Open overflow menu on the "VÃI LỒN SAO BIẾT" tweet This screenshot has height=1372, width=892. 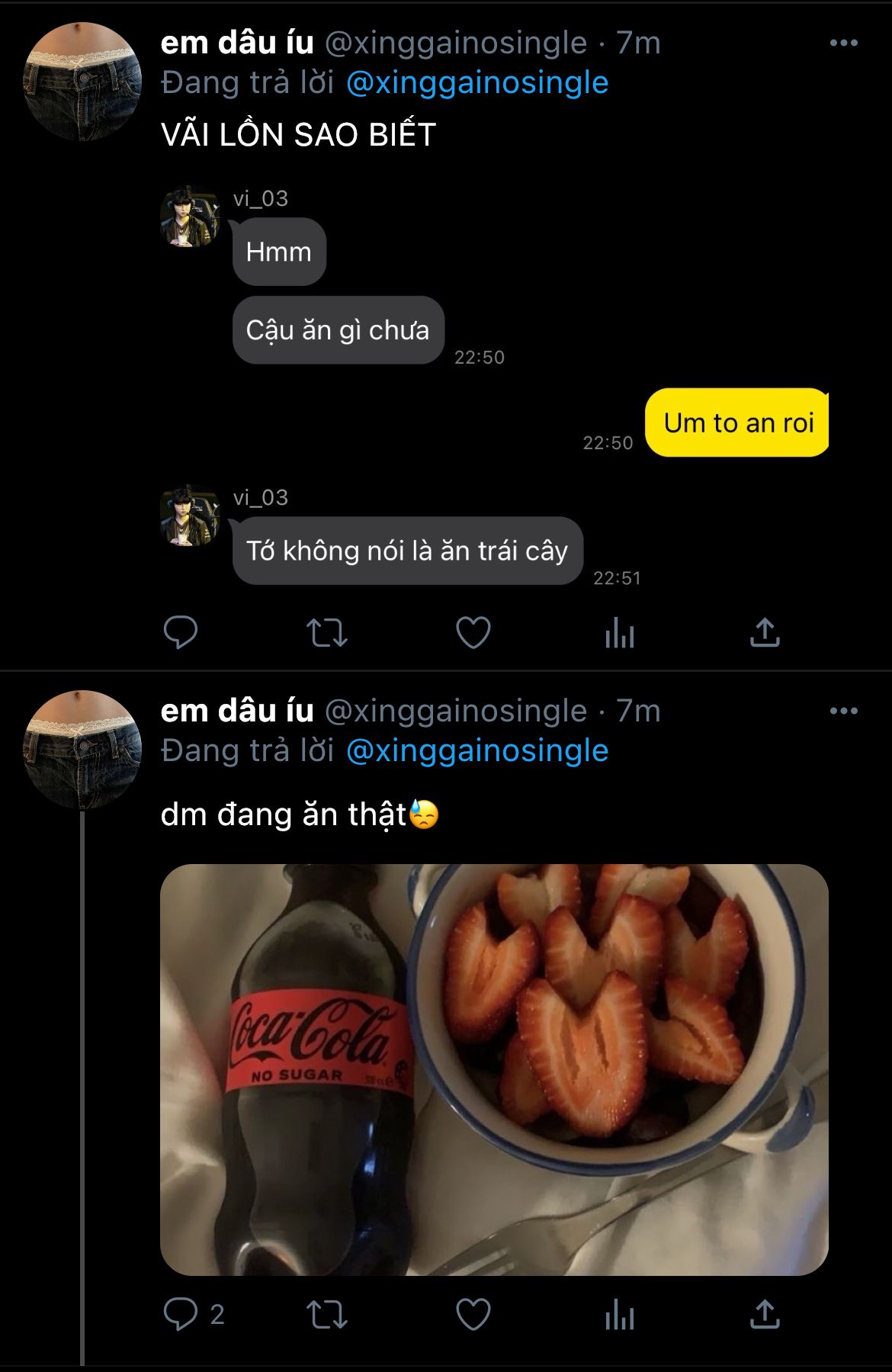coord(843,43)
